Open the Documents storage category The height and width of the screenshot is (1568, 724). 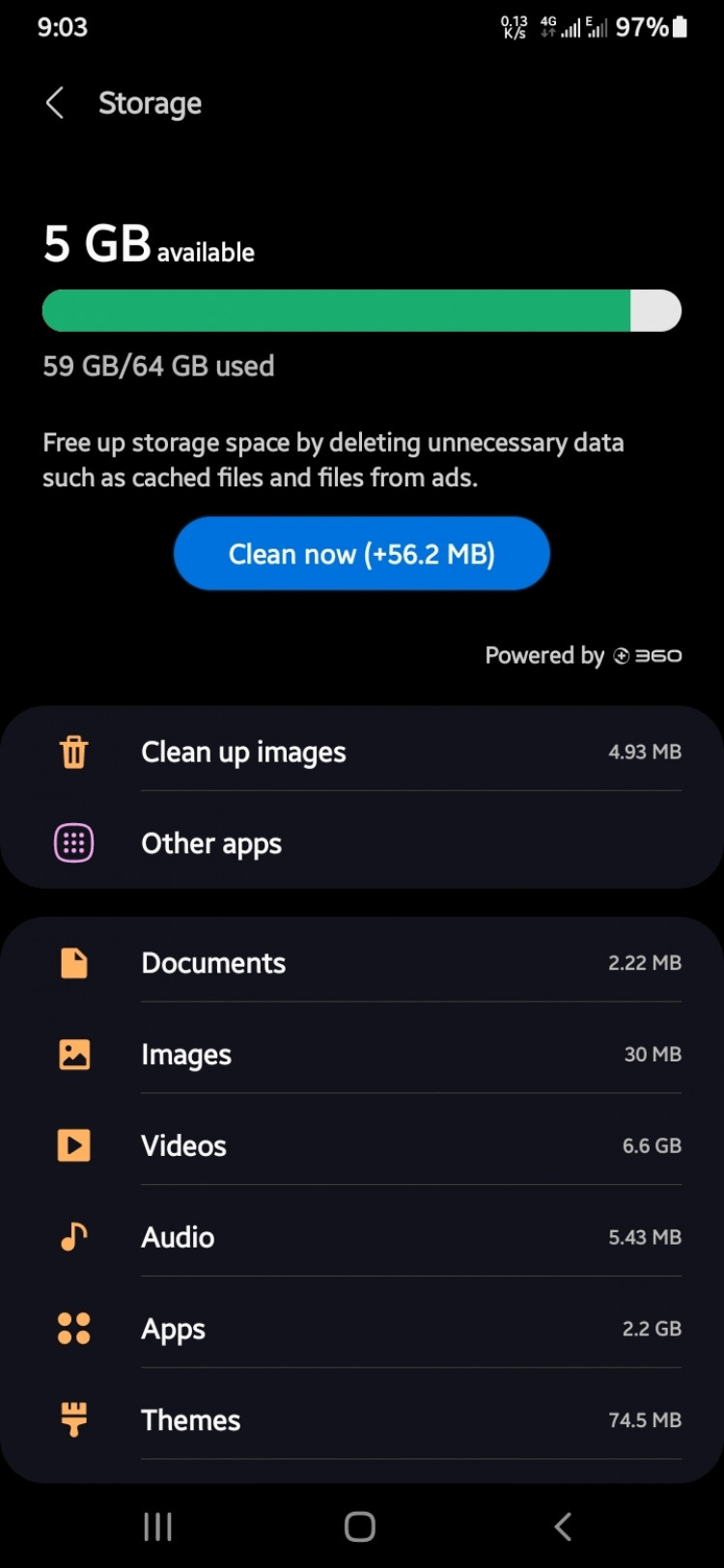tap(362, 963)
